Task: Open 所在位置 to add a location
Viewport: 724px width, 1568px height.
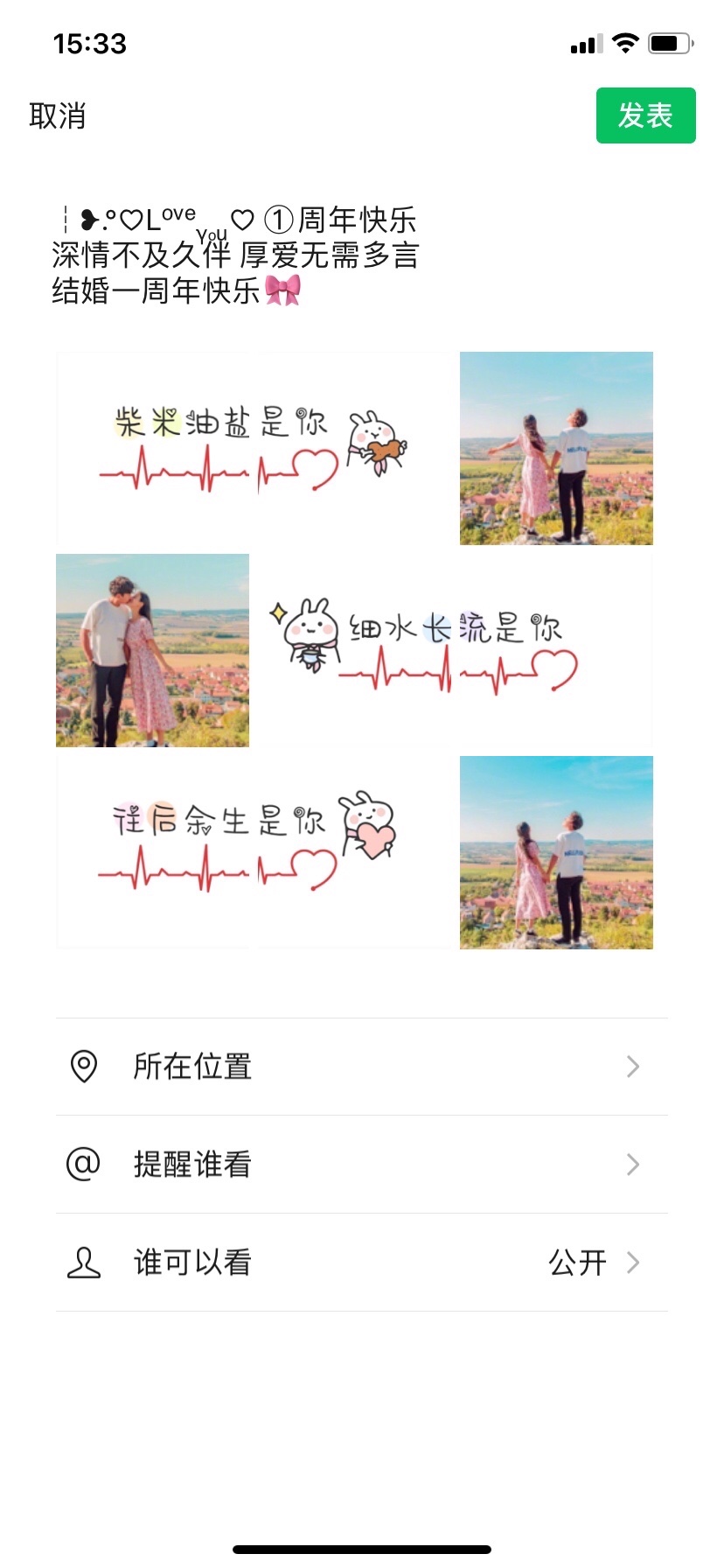Action: point(362,1067)
